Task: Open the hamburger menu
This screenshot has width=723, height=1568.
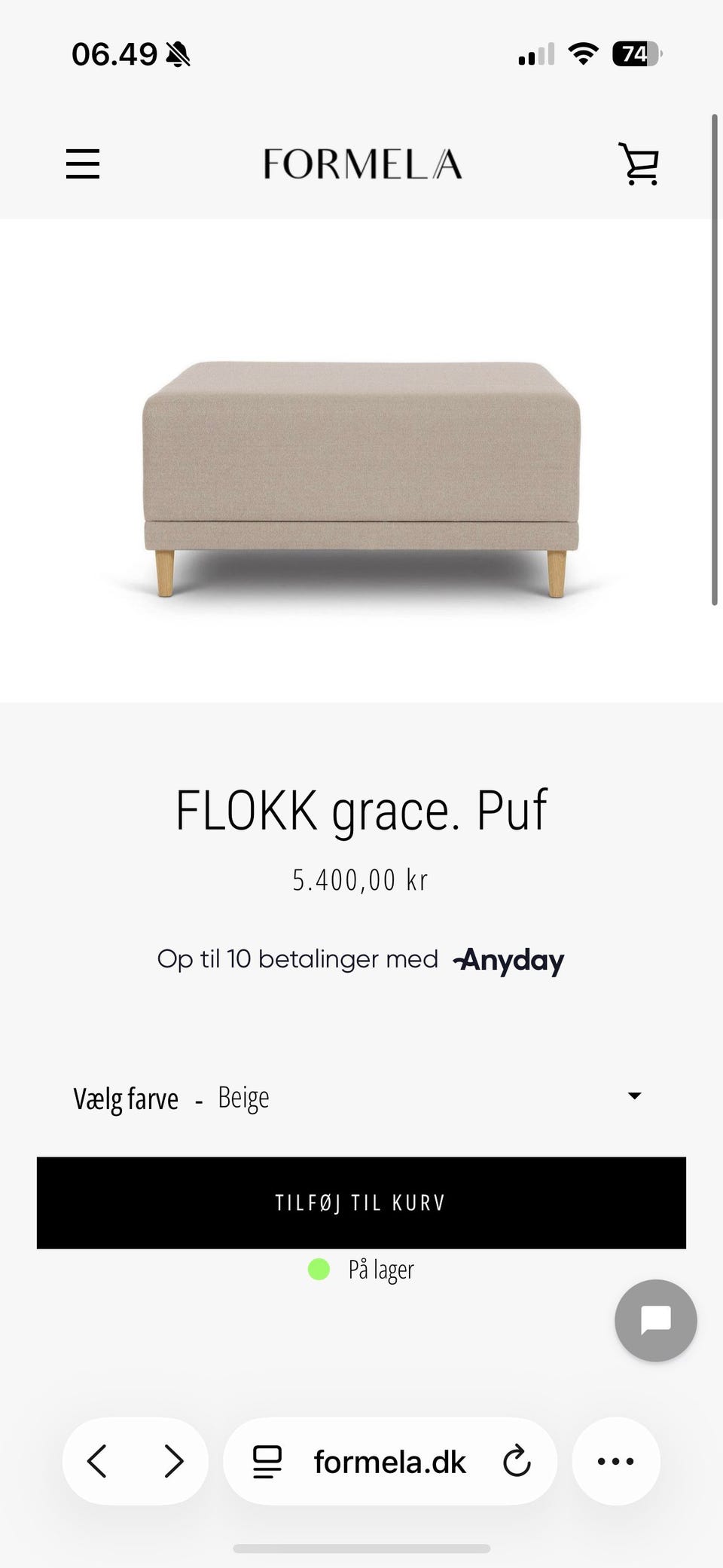Action: pos(83,164)
